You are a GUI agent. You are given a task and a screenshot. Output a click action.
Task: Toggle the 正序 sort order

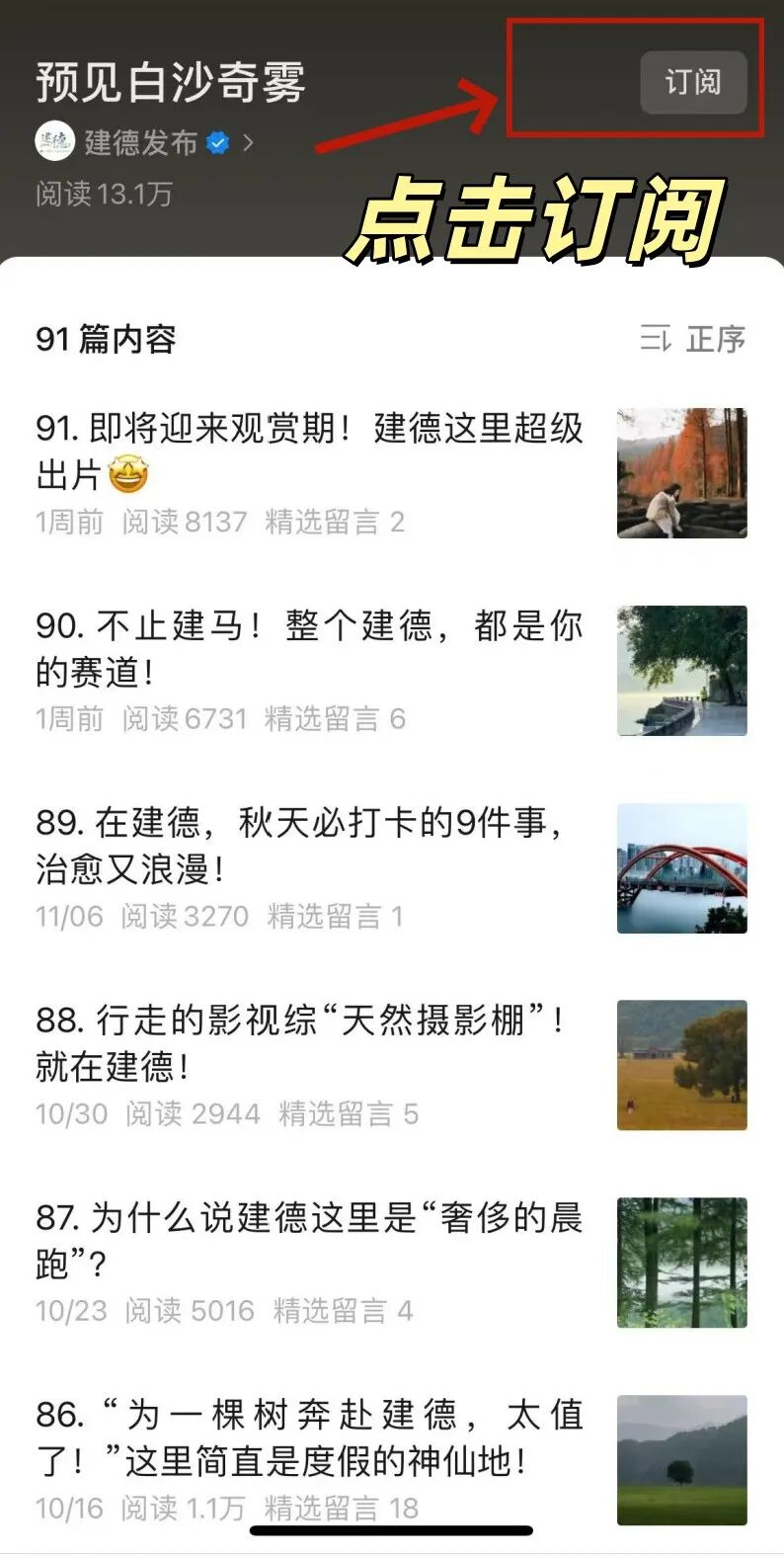tap(693, 339)
